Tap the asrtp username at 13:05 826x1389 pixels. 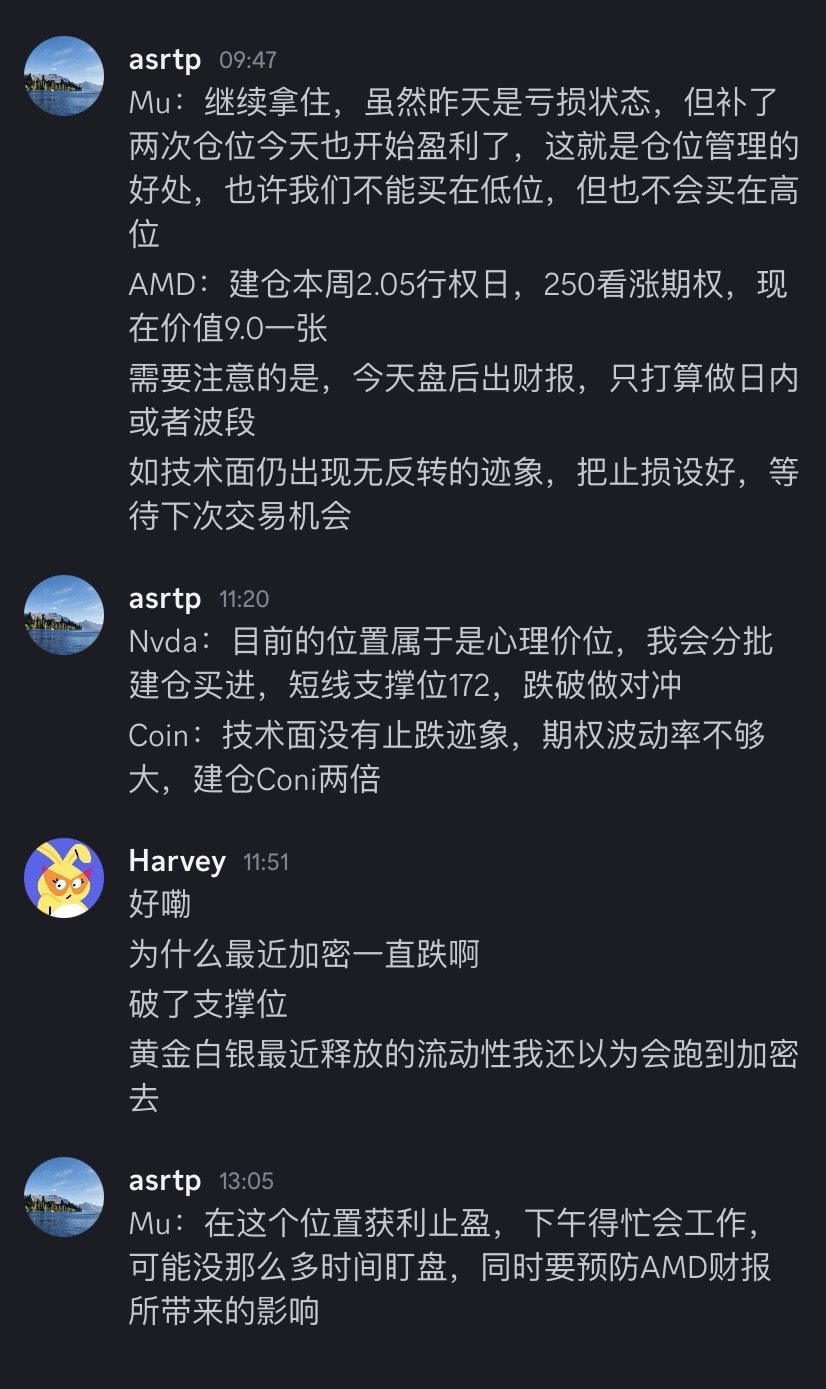click(x=165, y=1180)
